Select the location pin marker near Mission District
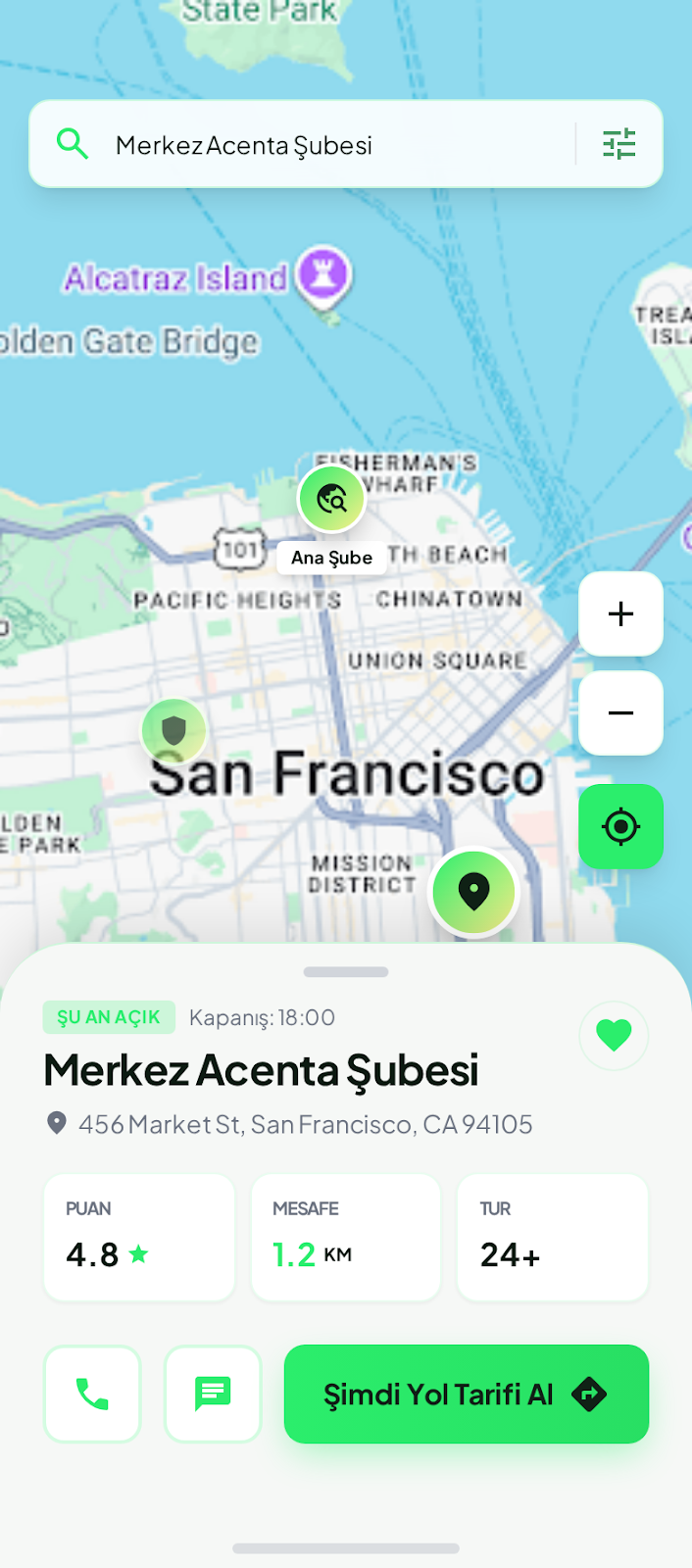The image size is (692, 1568). (474, 892)
